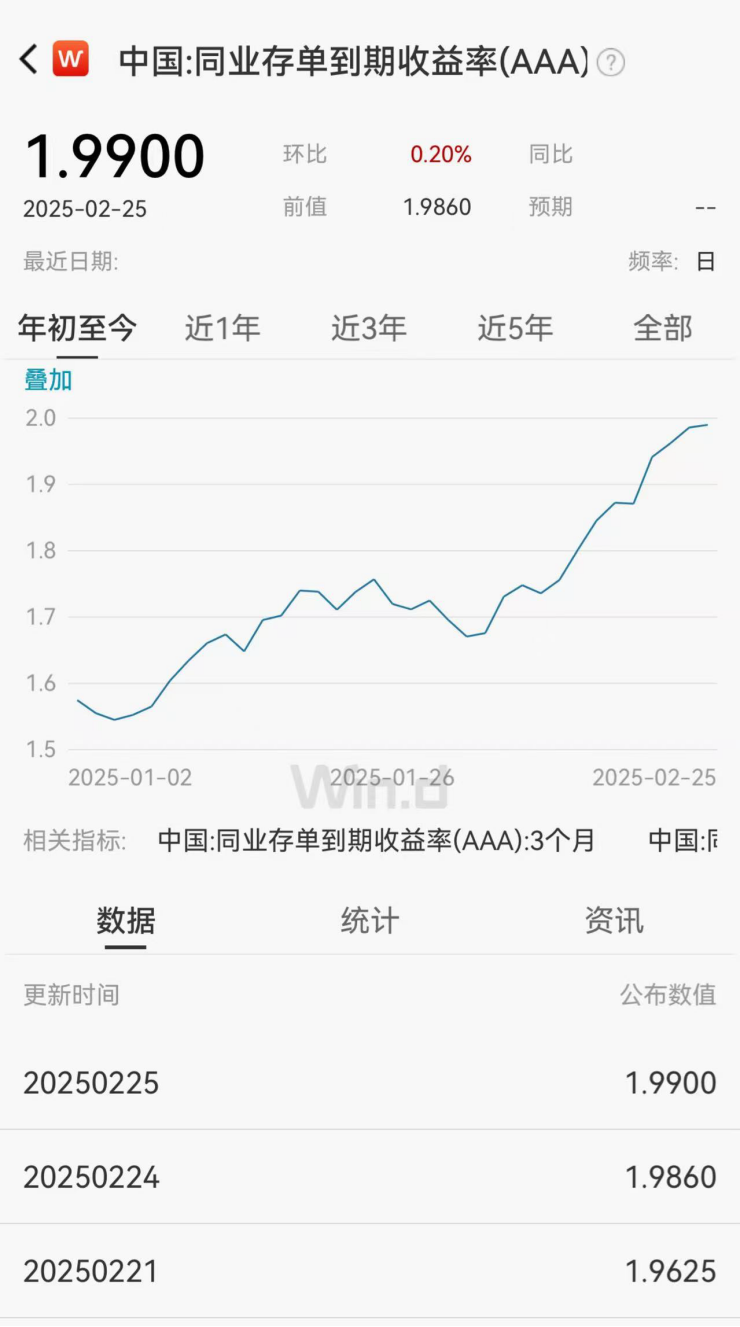Switch to the 近1年 range
Image resolution: width=740 pixels, height=1327 pixels.
(222, 328)
